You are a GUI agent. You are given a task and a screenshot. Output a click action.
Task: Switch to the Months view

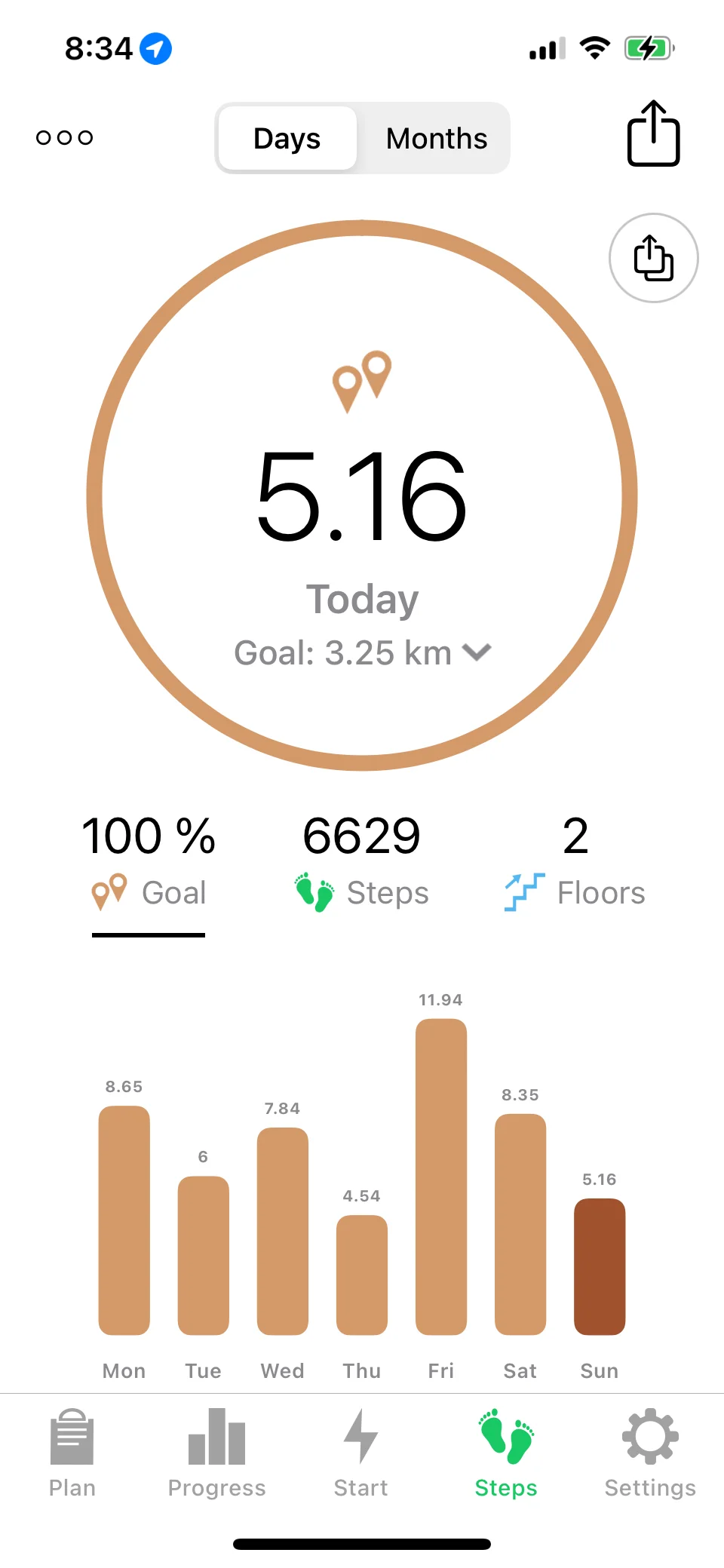436,139
